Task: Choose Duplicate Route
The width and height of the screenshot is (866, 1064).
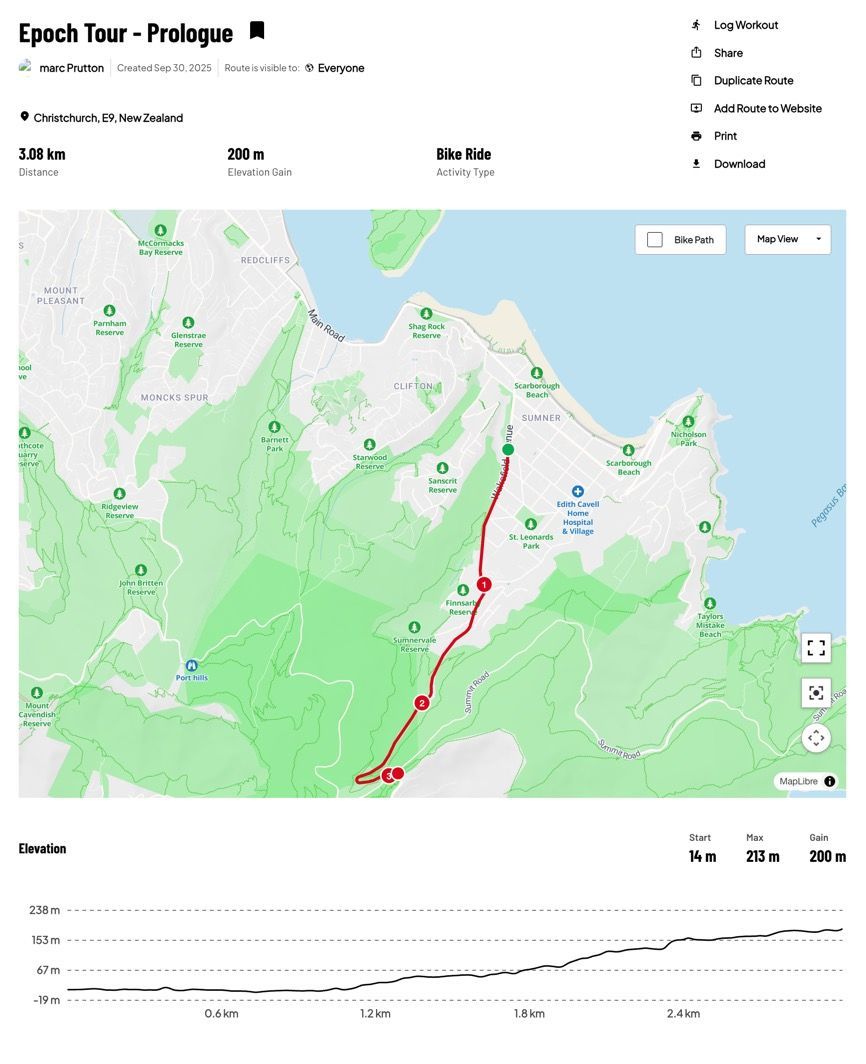Action: 753,81
